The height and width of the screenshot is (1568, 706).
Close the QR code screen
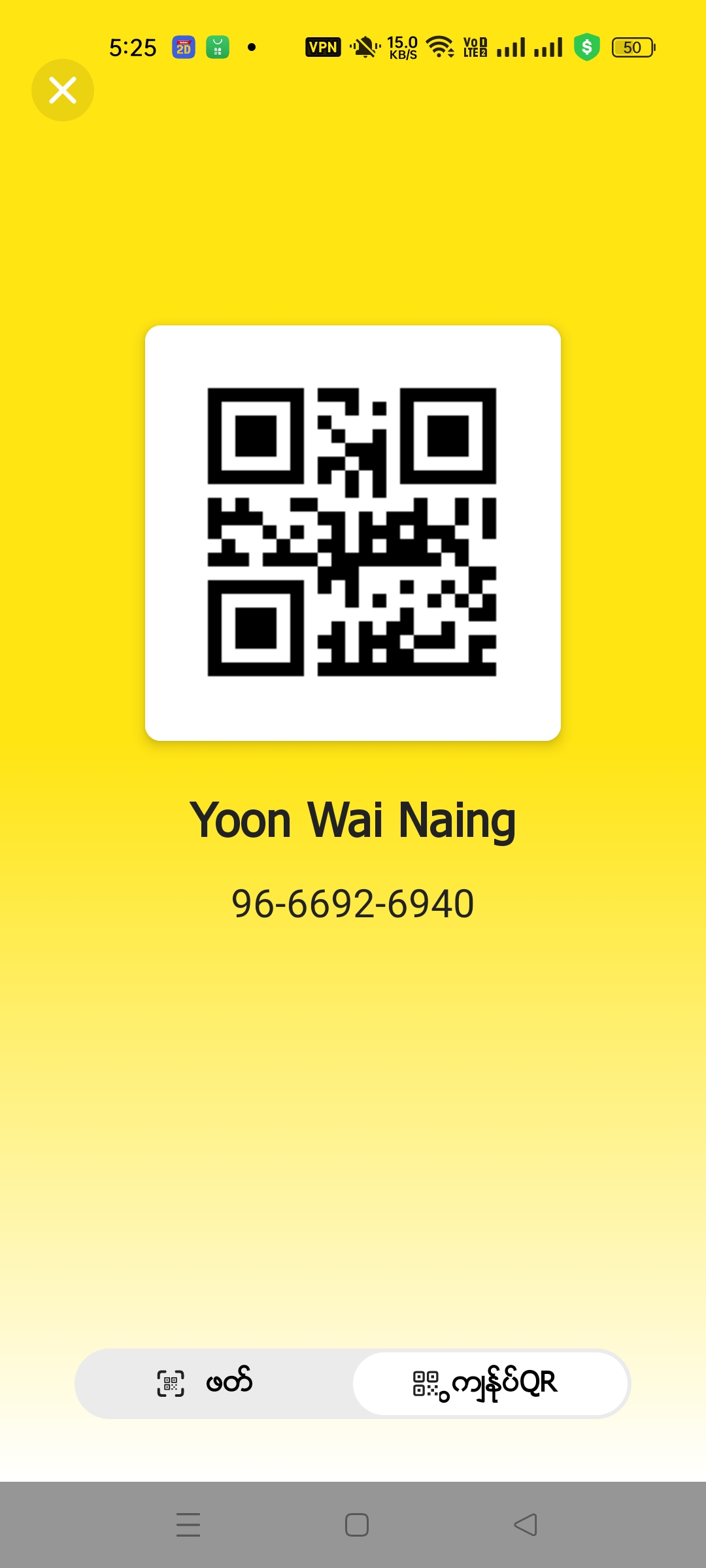(x=63, y=90)
